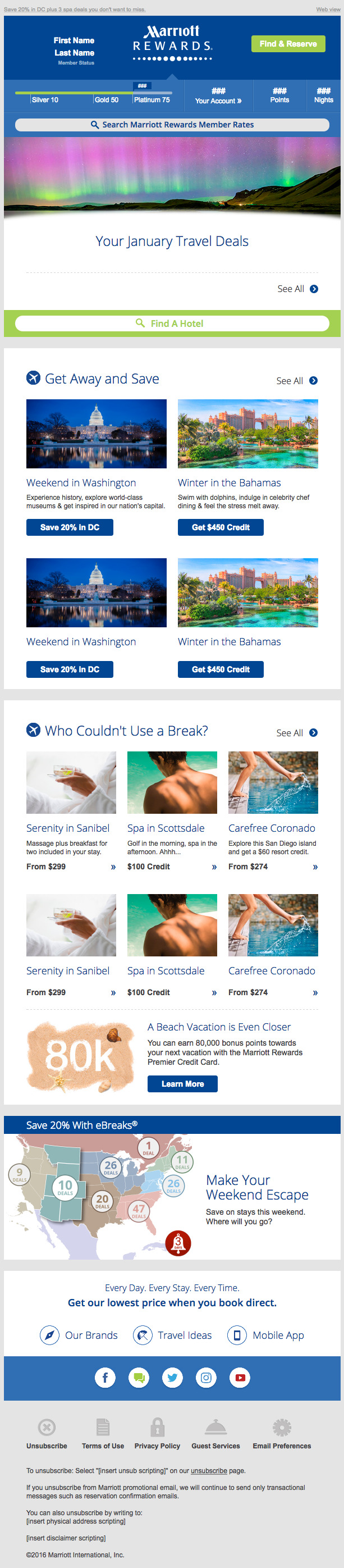Open the YouTube icon
This screenshot has width=344, height=1568.
coord(240,1378)
